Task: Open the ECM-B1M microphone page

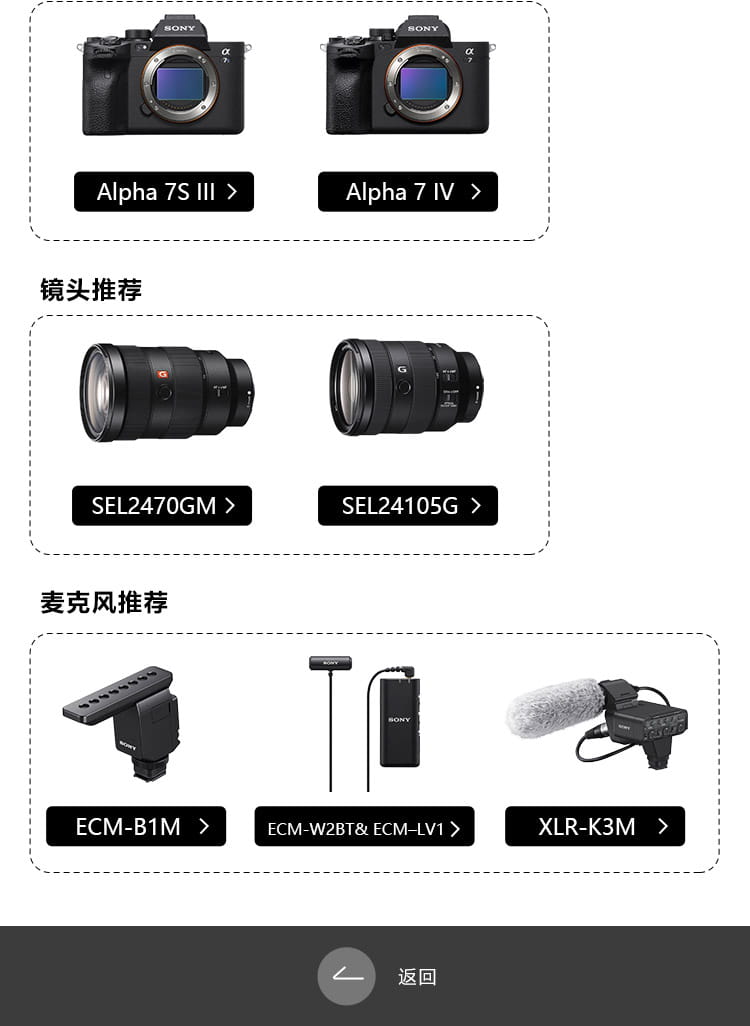Action: (x=136, y=827)
